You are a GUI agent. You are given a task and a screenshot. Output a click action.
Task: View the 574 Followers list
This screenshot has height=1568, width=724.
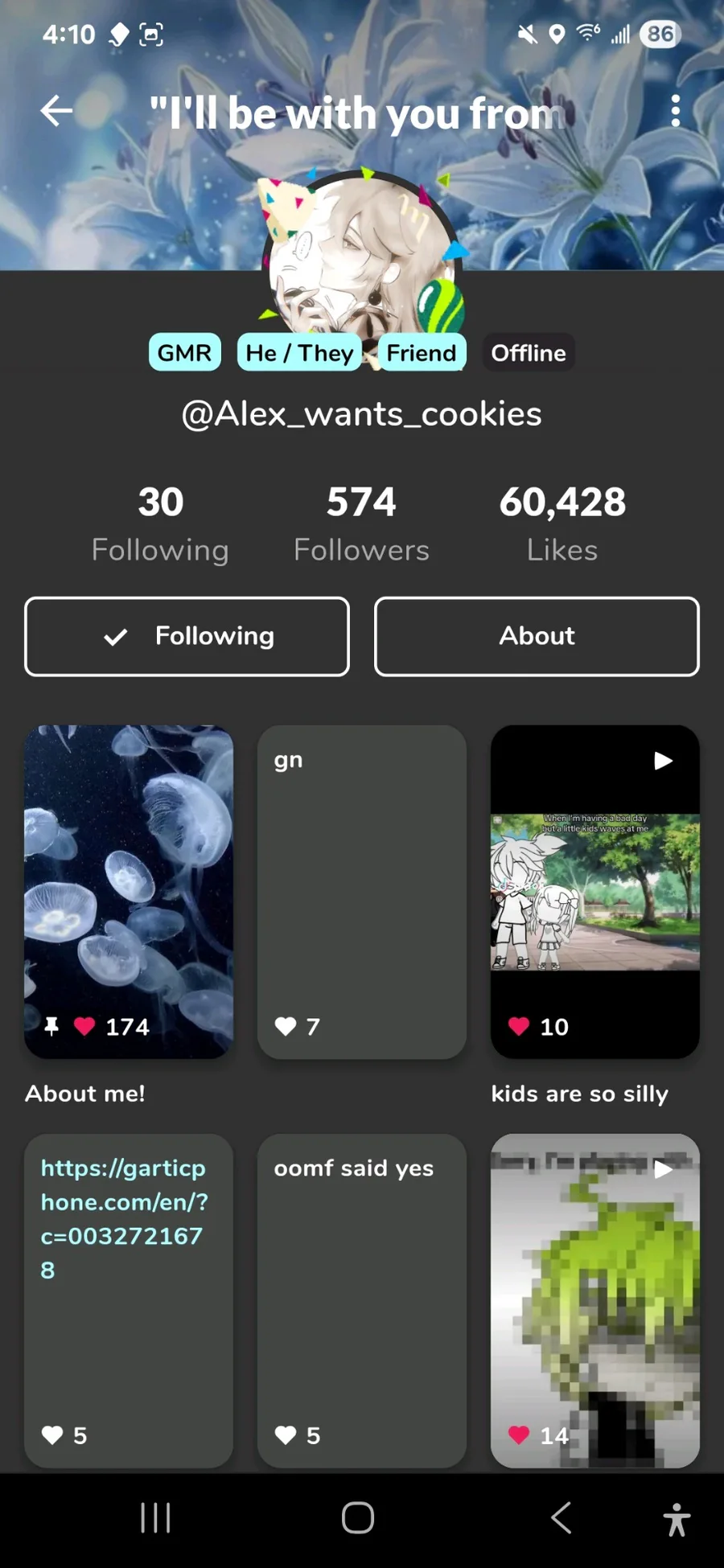pos(361,524)
